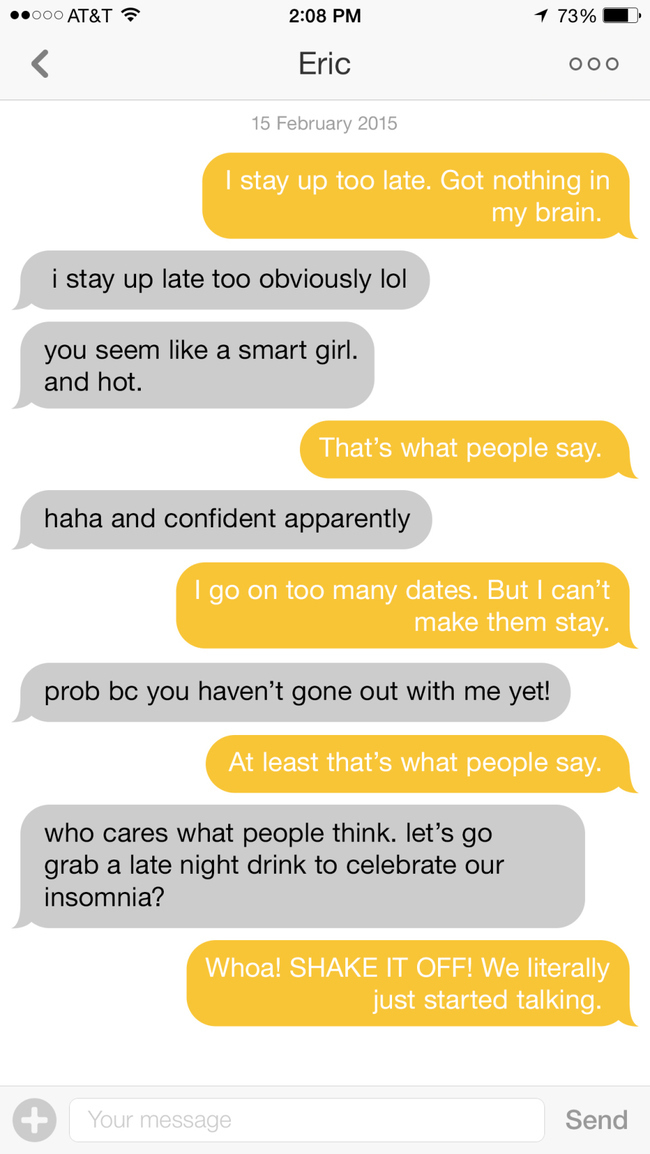Go back from Eric's chat
Image resolution: width=650 pixels, height=1154 pixels.
(40, 64)
